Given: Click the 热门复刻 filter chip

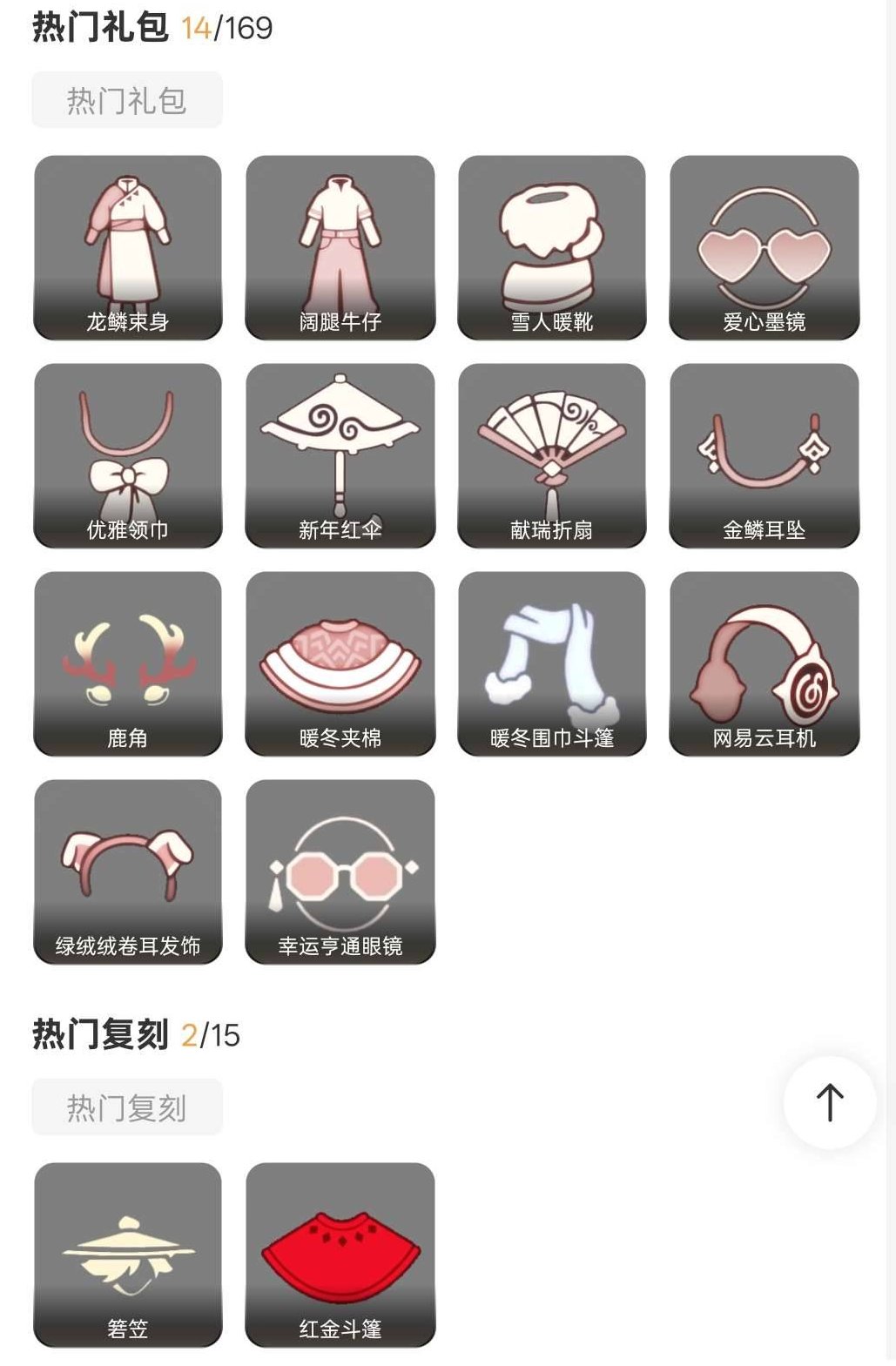Looking at the screenshot, I should (x=127, y=1107).
